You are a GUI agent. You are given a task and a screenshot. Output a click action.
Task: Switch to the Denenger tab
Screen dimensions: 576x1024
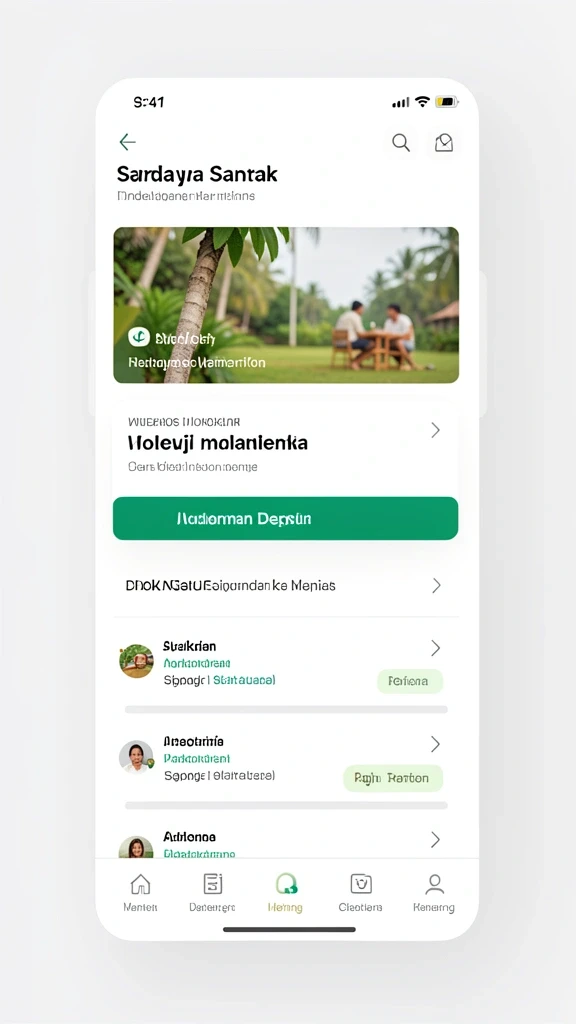pyautogui.click(x=212, y=893)
